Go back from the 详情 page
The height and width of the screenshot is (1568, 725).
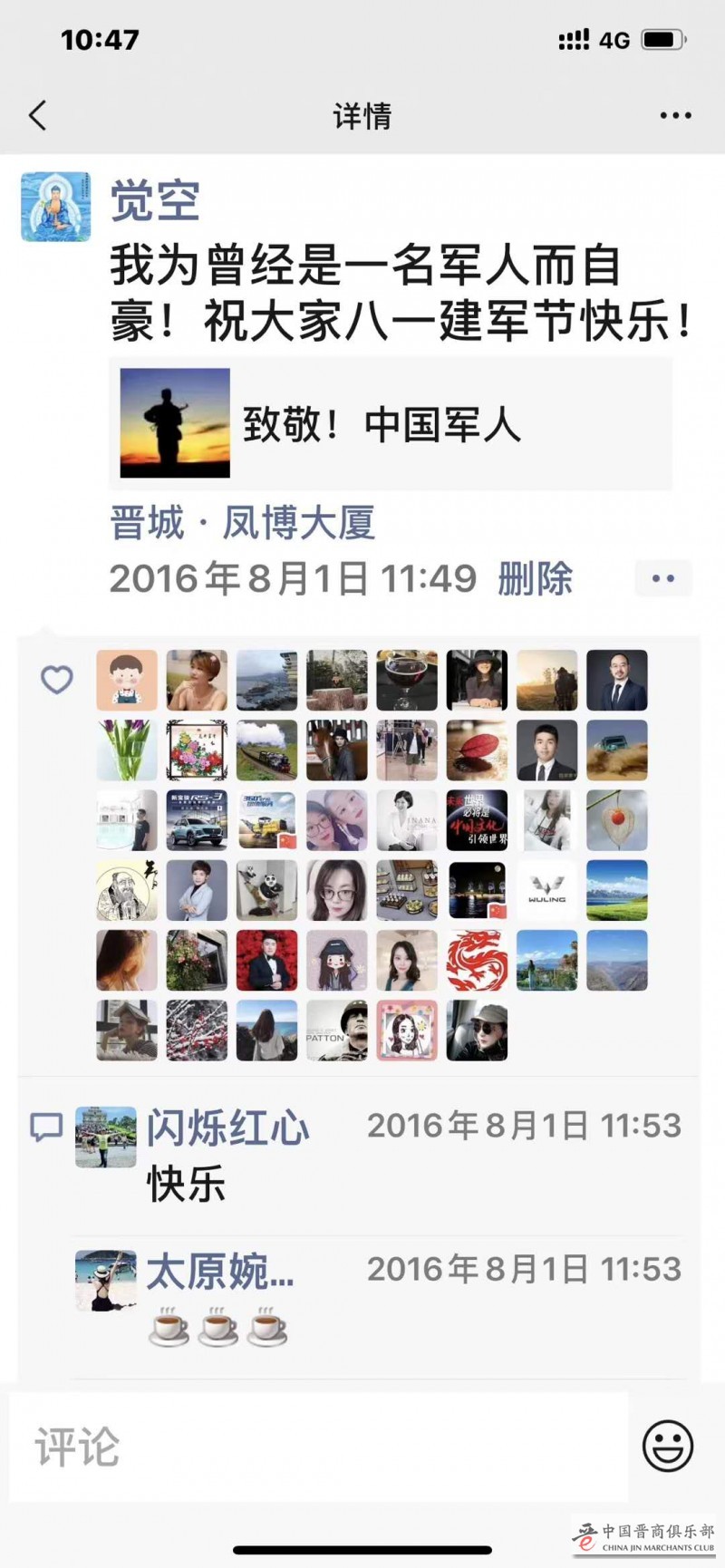pos(38,116)
